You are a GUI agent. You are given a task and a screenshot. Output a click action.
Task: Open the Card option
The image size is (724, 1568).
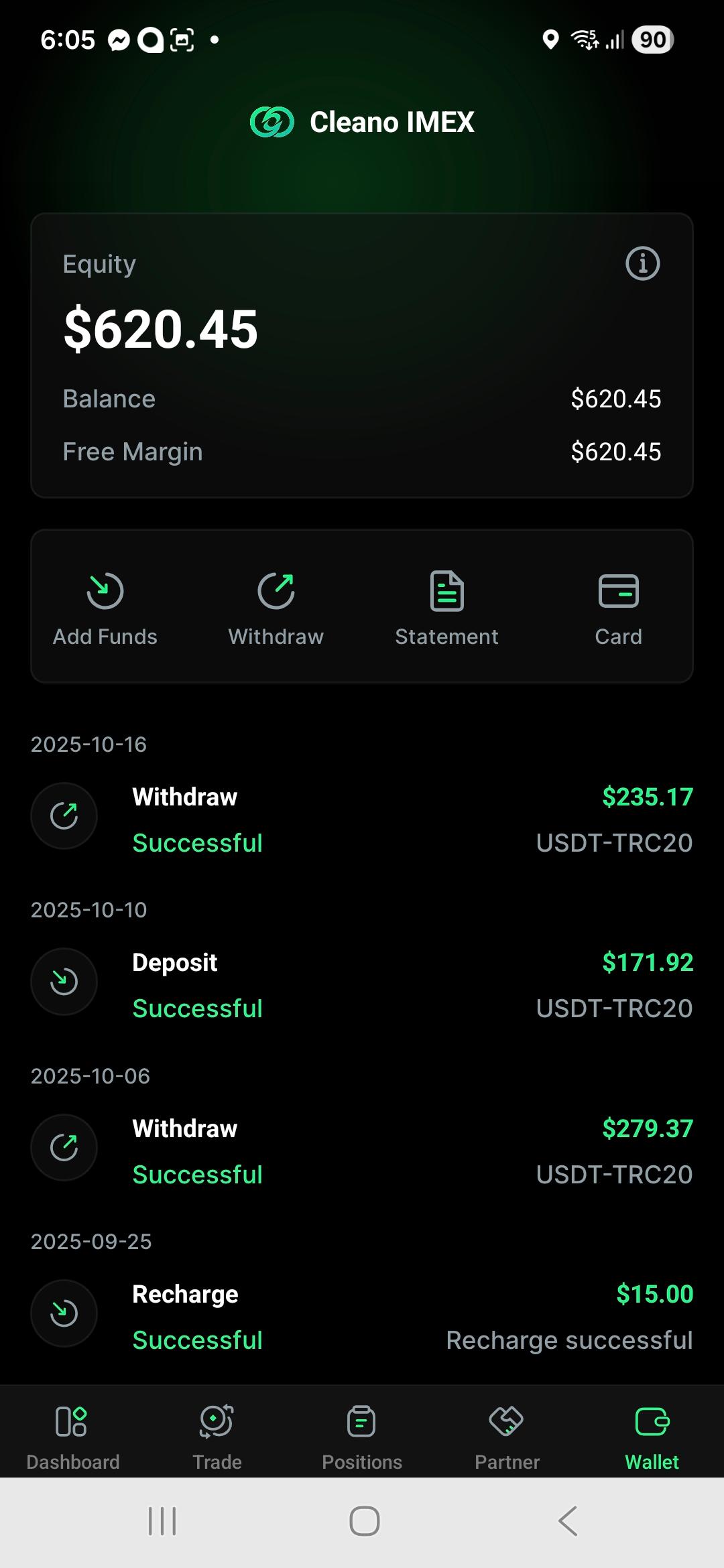point(618,607)
